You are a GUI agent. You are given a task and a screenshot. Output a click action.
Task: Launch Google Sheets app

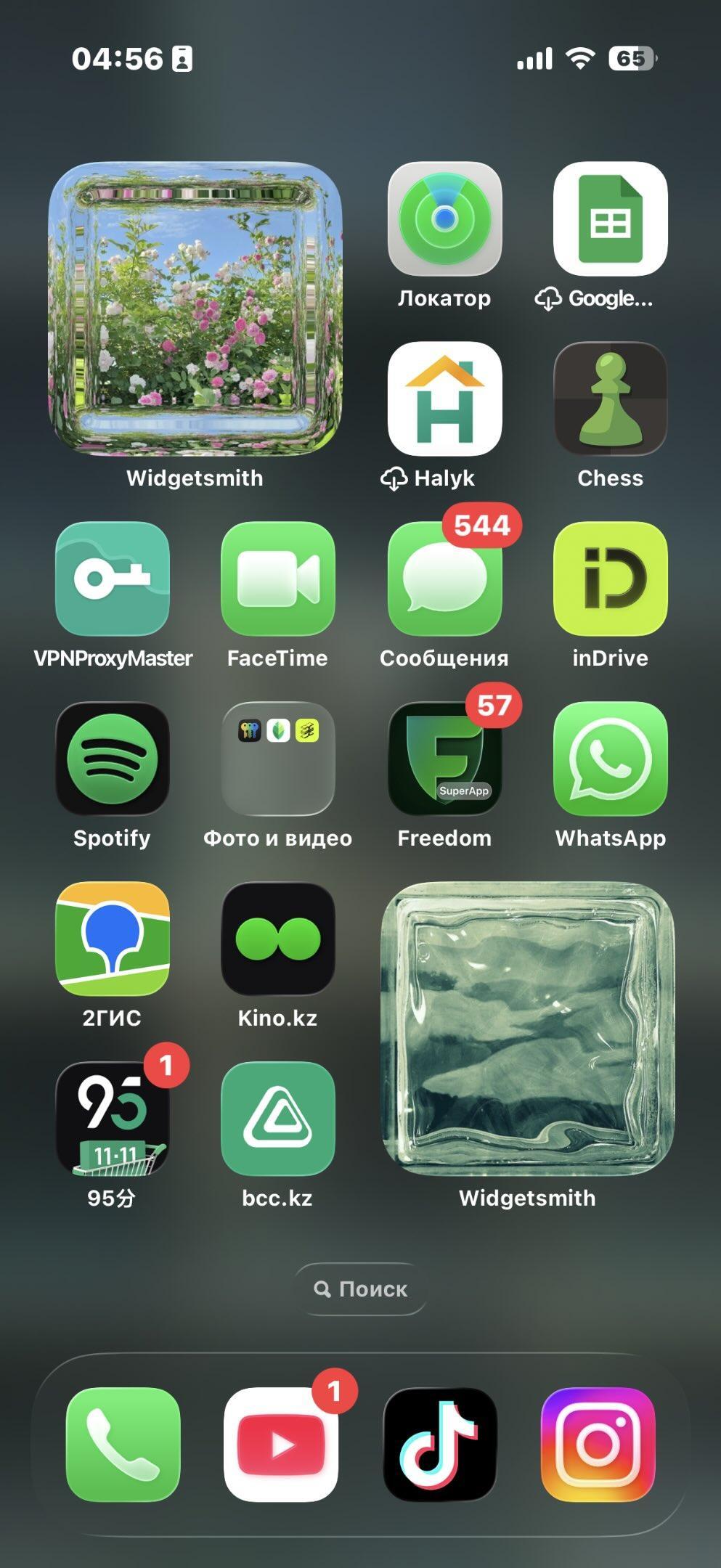tap(610, 219)
